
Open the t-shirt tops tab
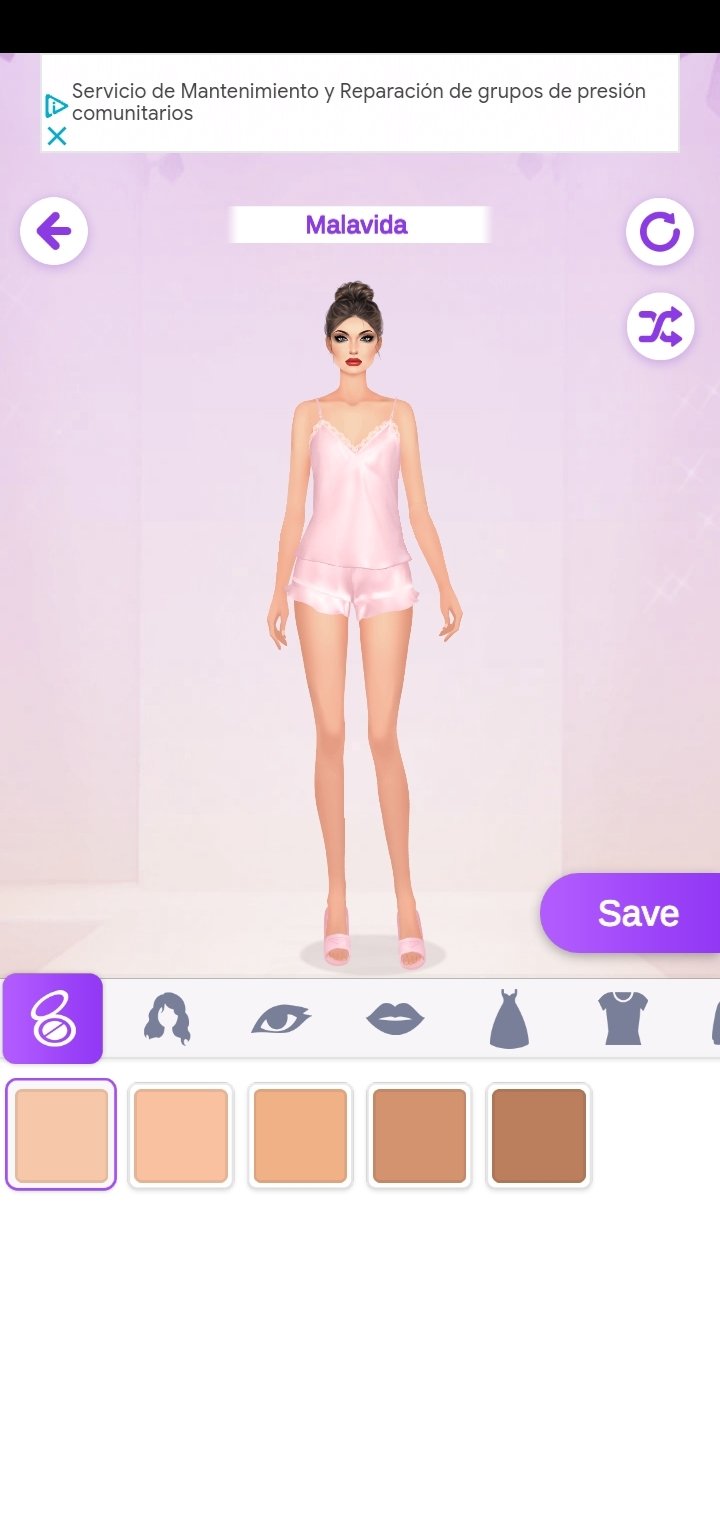(623, 1018)
